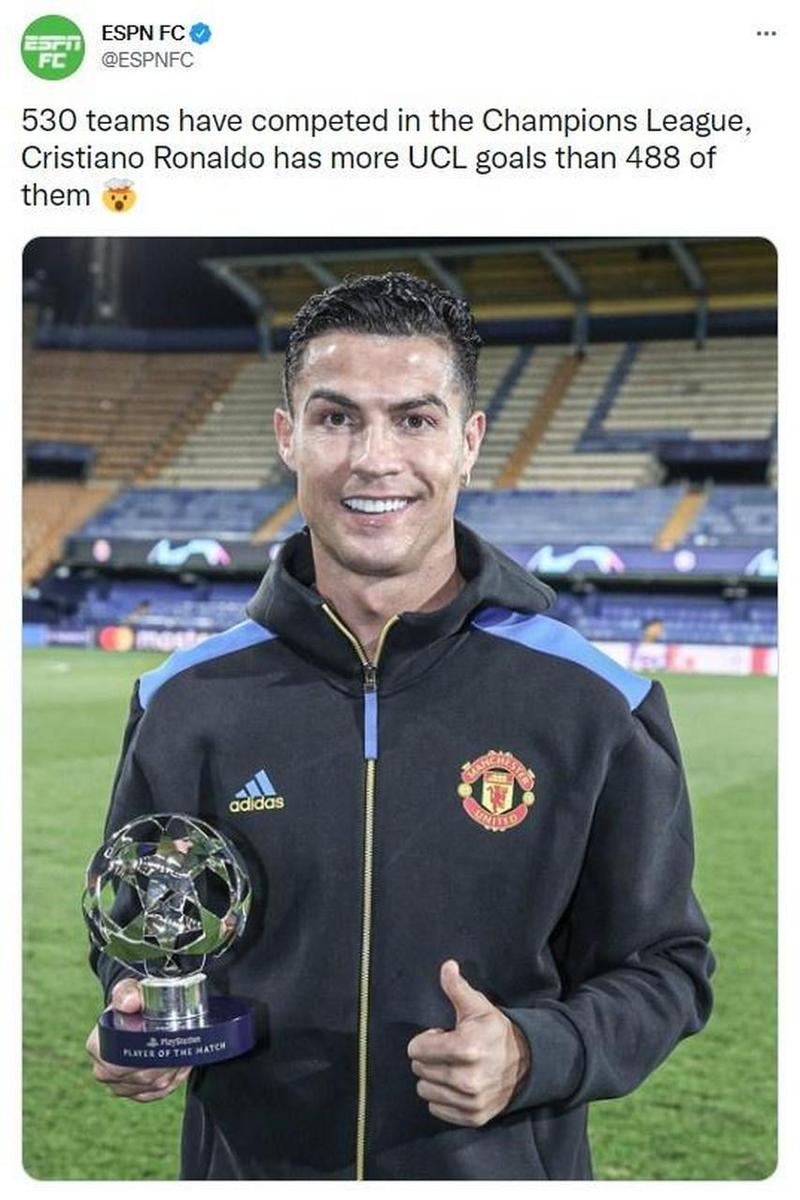Open the tweet's overflow menu
The height and width of the screenshot is (1200, 800).
point(765,33)
